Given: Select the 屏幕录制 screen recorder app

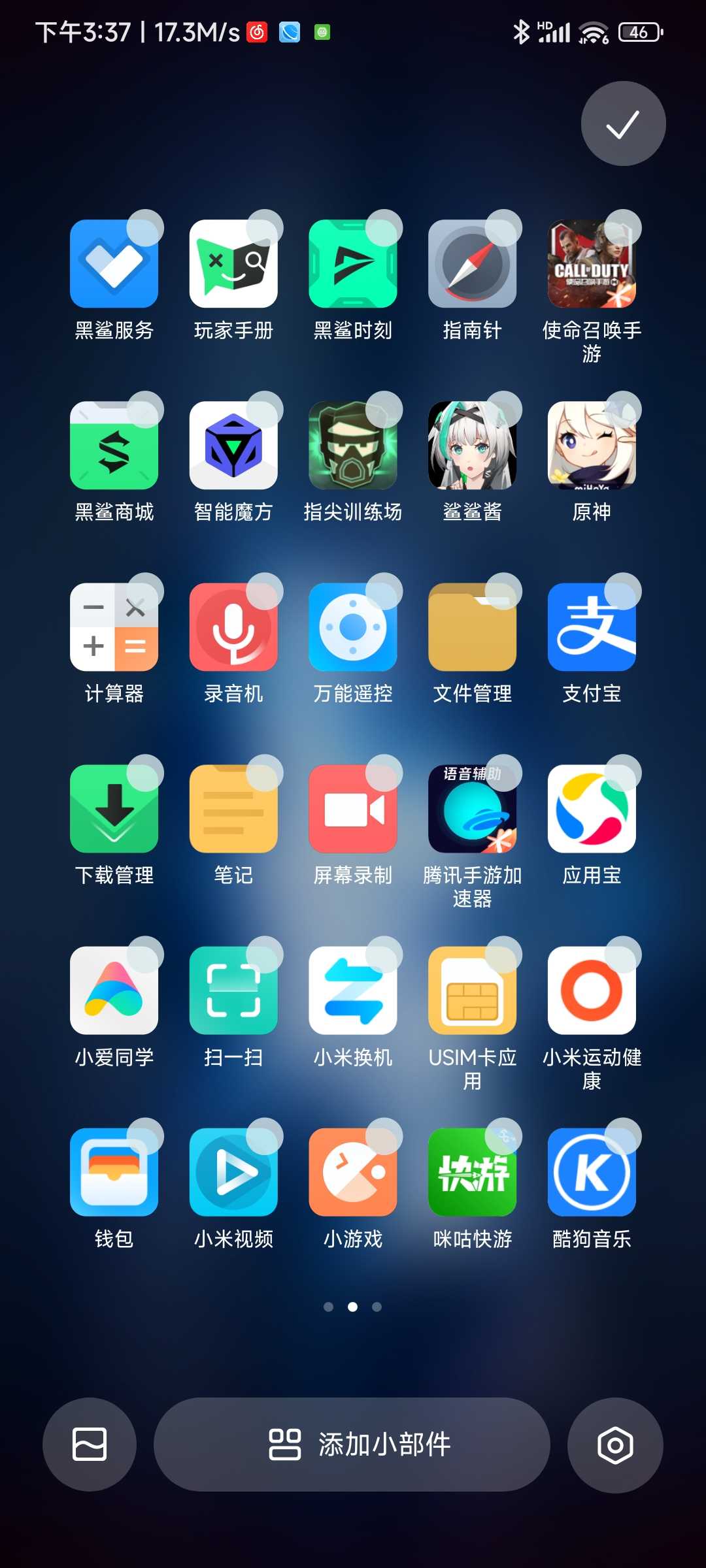Looking at the screenshot, I should tap(353, 809).
